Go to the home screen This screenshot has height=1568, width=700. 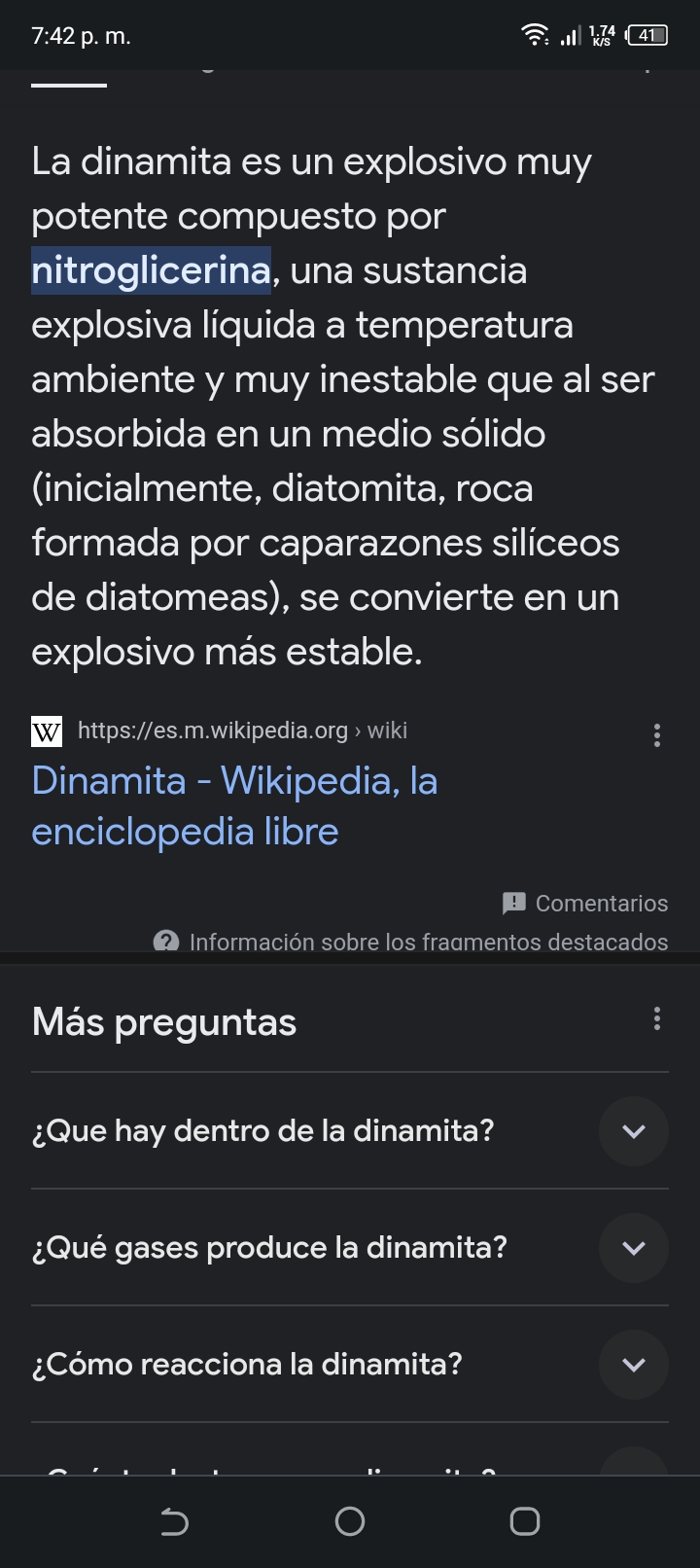click(x=350, y=1521)
